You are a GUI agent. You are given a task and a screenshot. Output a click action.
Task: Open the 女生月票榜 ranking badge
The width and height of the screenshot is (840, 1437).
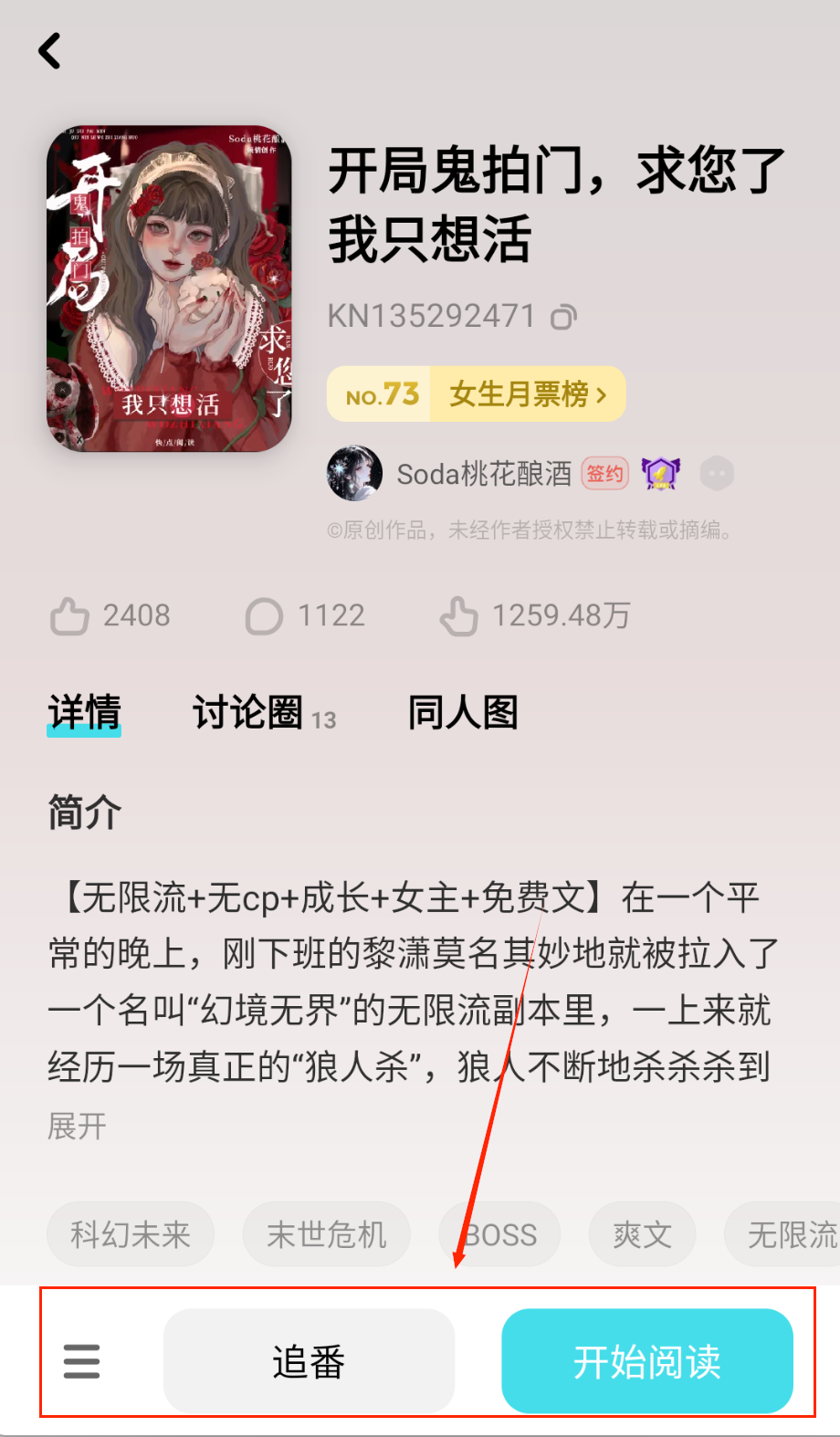click(x=476, y=394)
